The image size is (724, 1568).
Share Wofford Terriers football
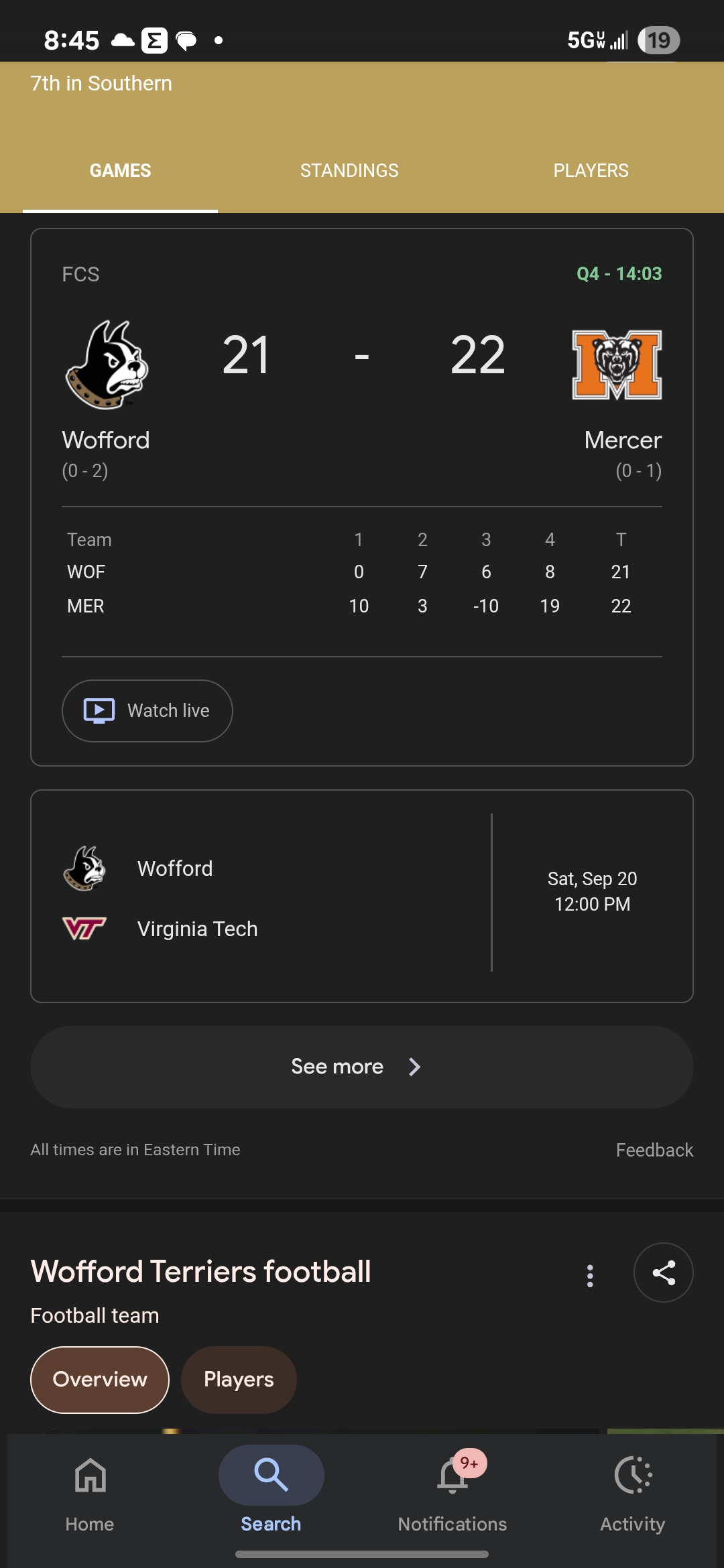tap(664, 1272)
